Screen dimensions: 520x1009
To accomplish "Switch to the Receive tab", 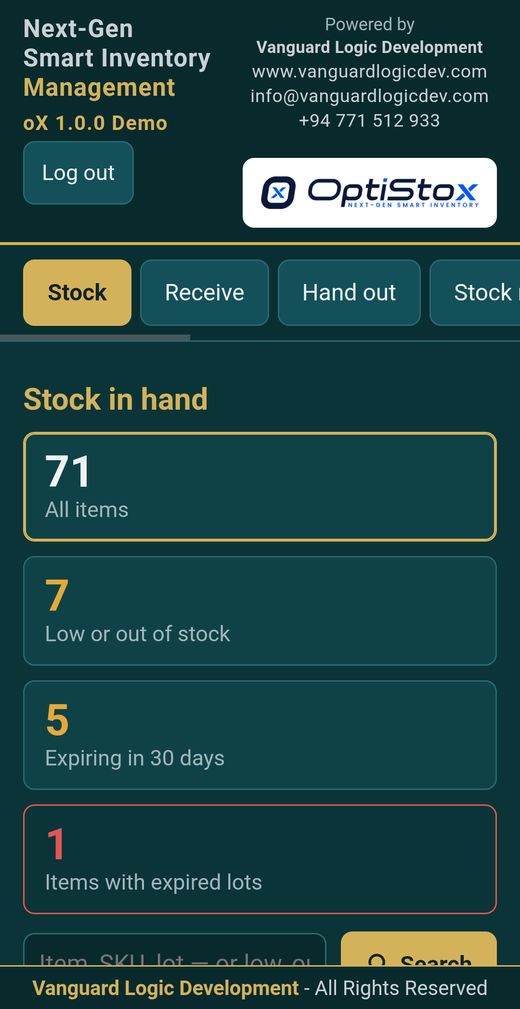I will pyautogui.click(x=205, y=293).
